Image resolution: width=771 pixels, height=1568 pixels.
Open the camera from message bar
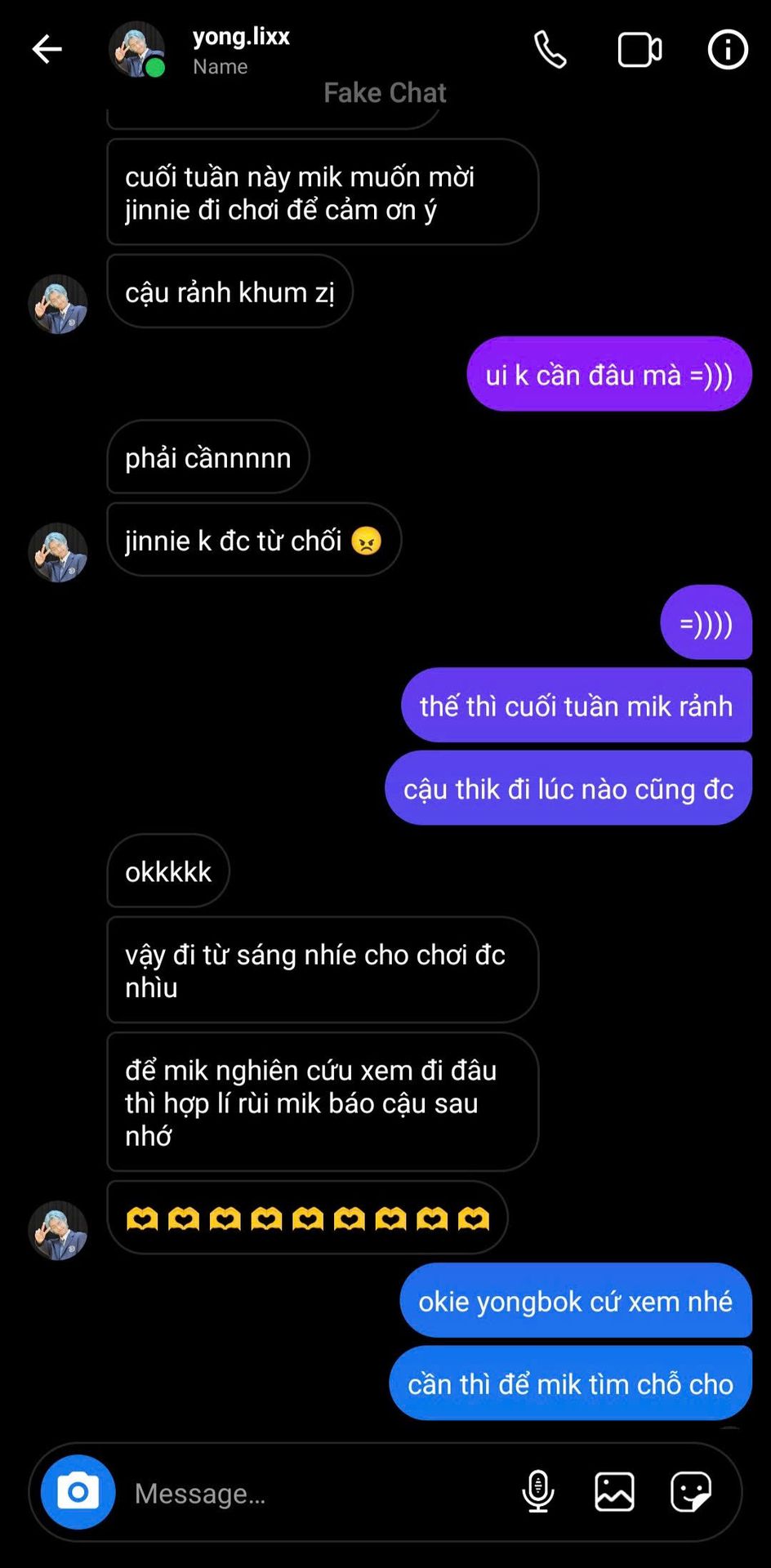click(x=78, y=1492)
